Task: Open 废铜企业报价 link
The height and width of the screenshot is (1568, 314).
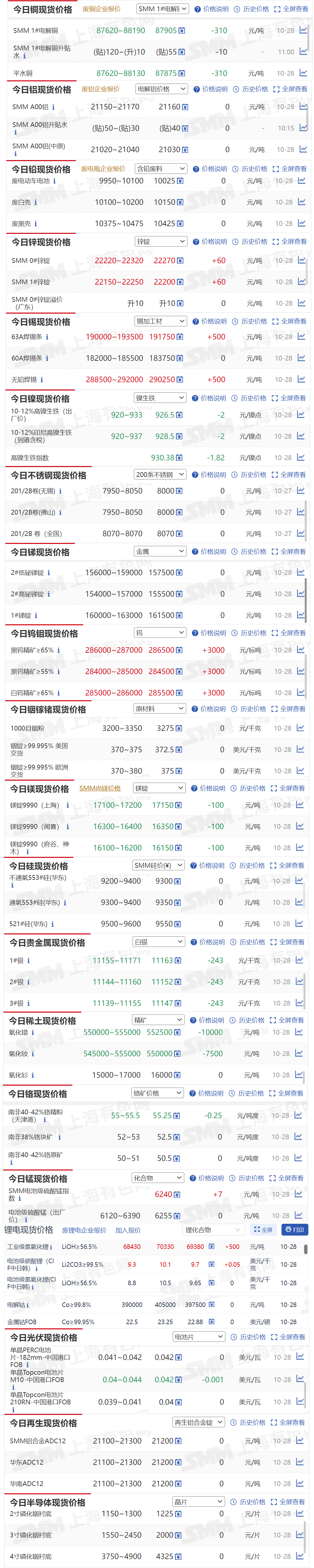Action: pos(101,9)
